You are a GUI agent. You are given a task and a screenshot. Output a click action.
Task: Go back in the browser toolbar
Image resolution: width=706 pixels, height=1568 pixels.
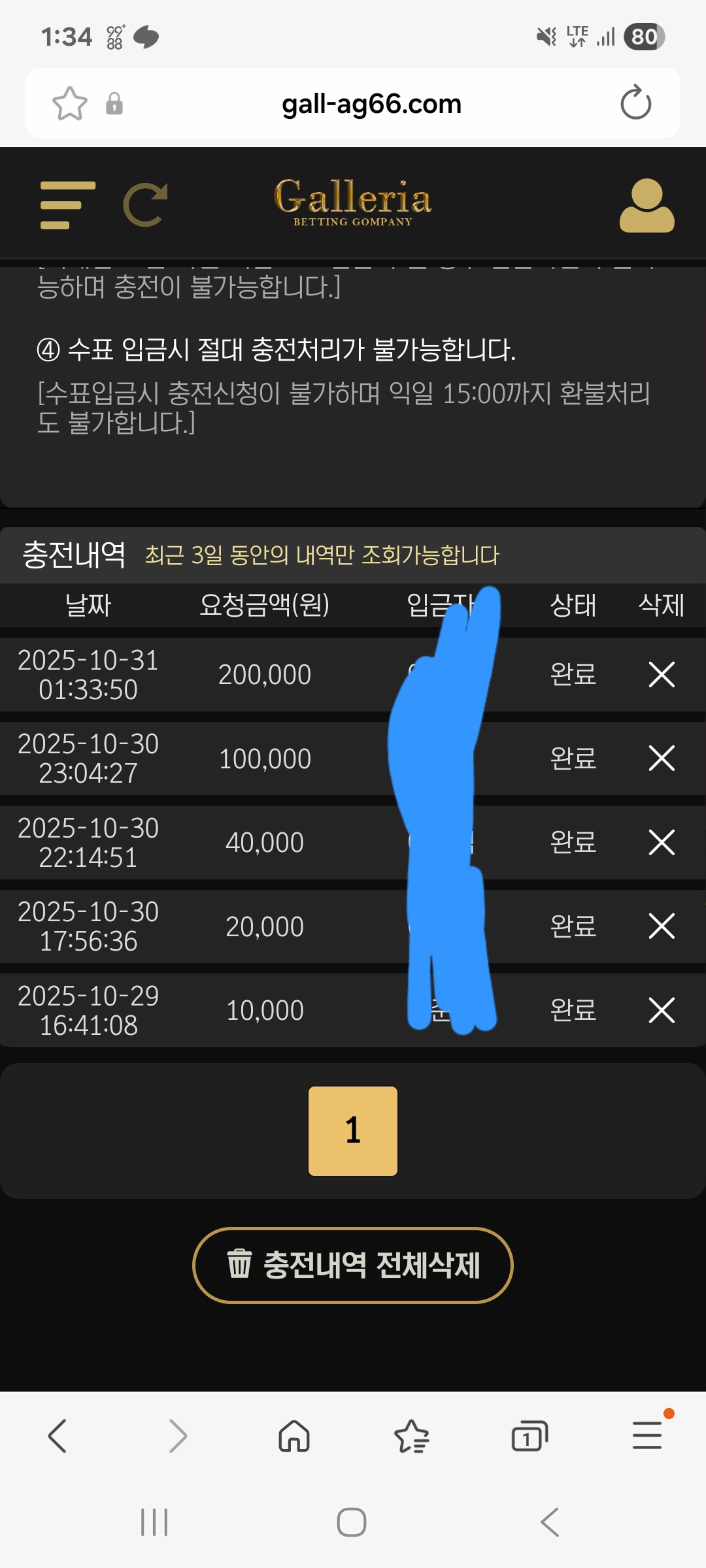pos(58,1436)
